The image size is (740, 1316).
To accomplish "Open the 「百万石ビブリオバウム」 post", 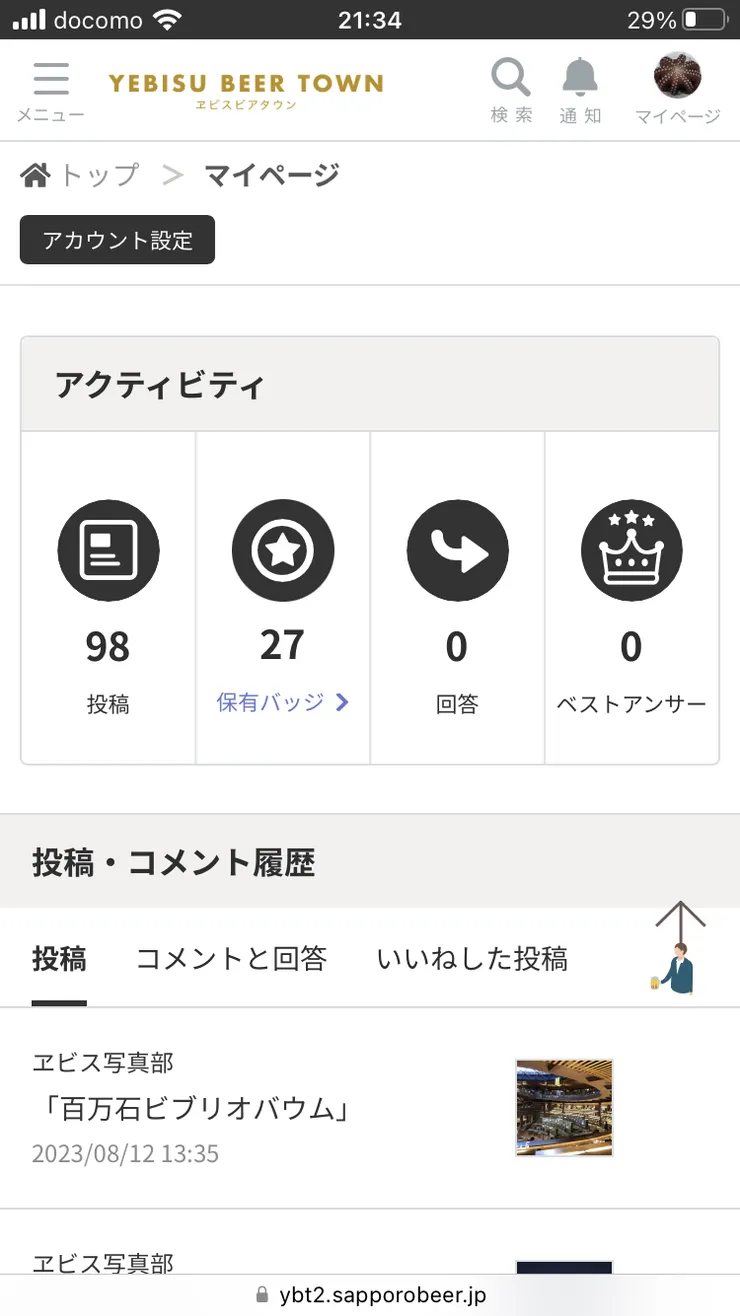I will point(190,1108).
